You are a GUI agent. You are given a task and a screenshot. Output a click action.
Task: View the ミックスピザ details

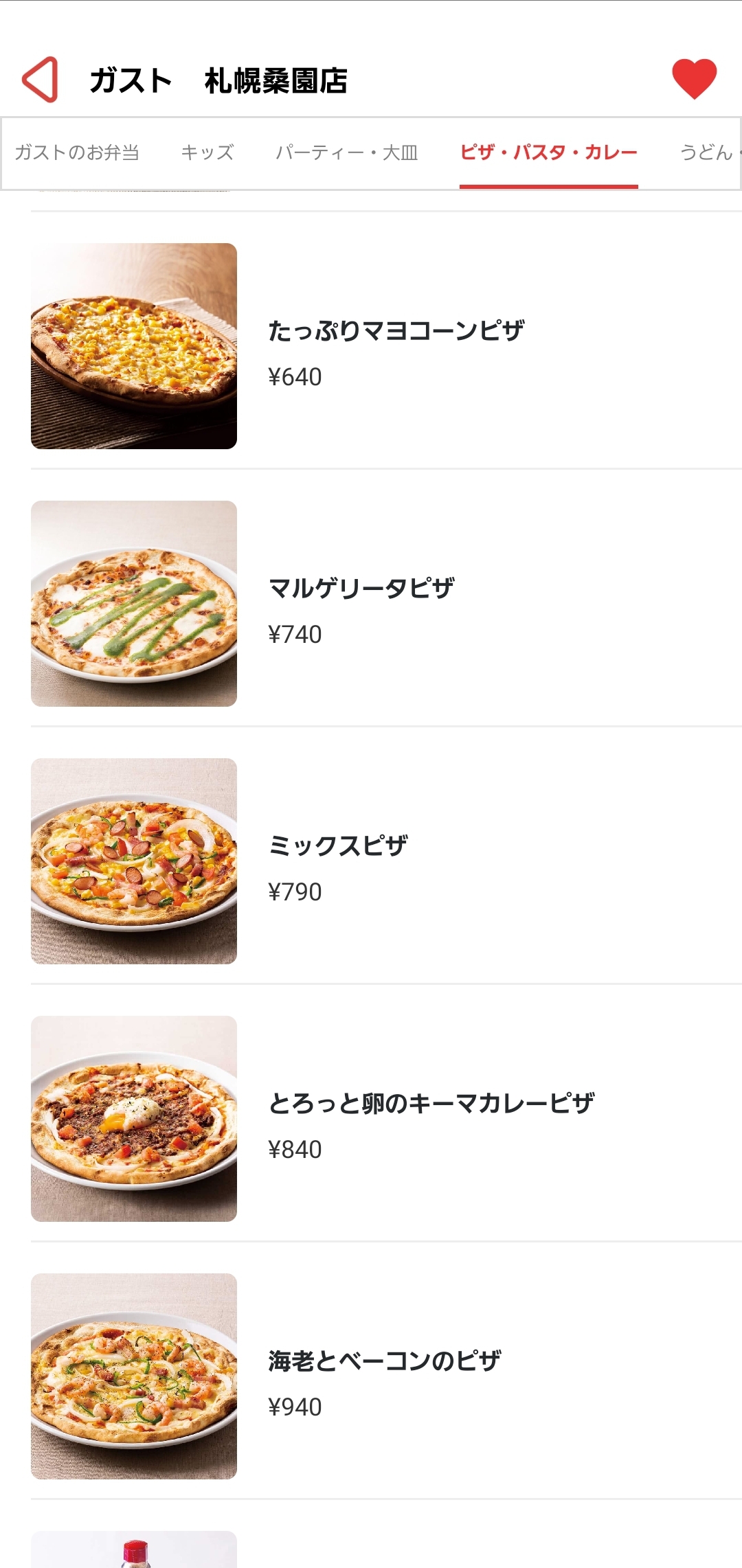click(338, 847)
